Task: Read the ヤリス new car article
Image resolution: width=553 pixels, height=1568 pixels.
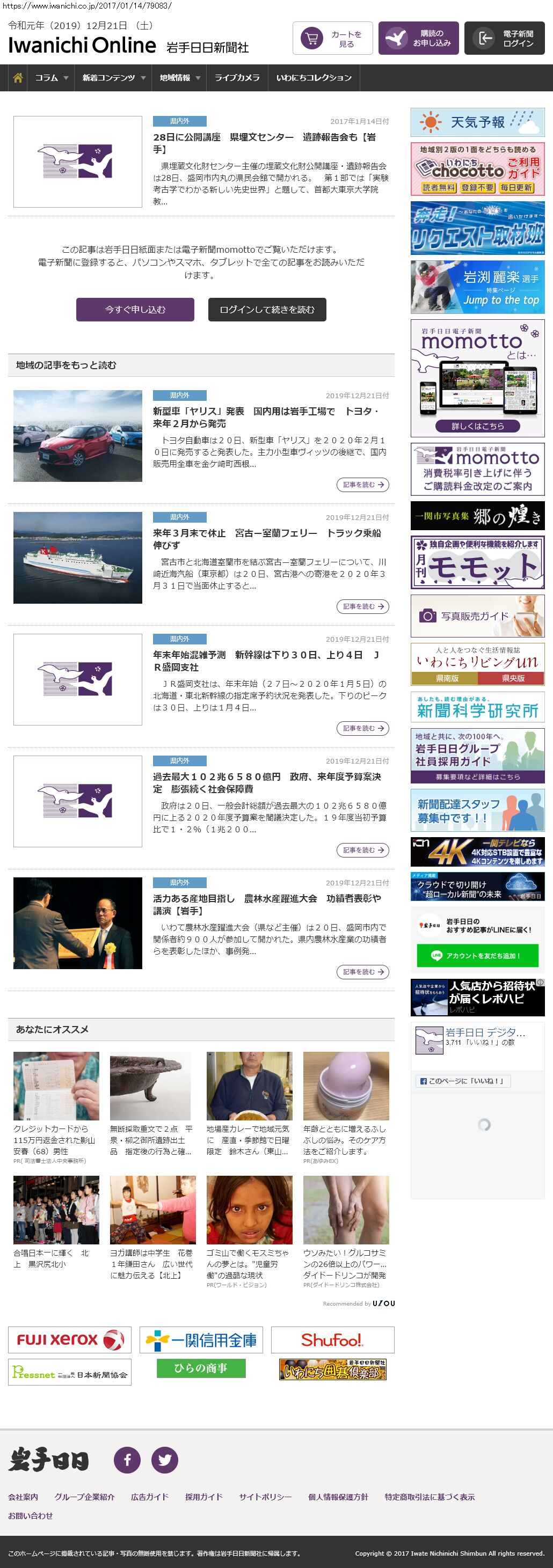Action: tap(266, 417)
